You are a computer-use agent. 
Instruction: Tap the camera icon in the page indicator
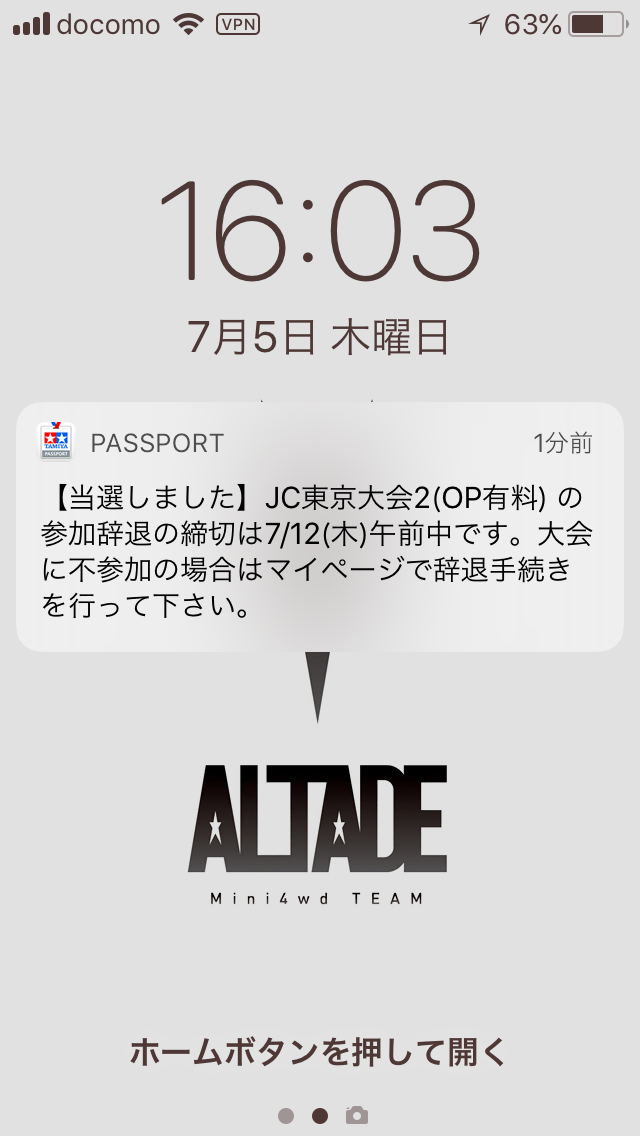357,1115
